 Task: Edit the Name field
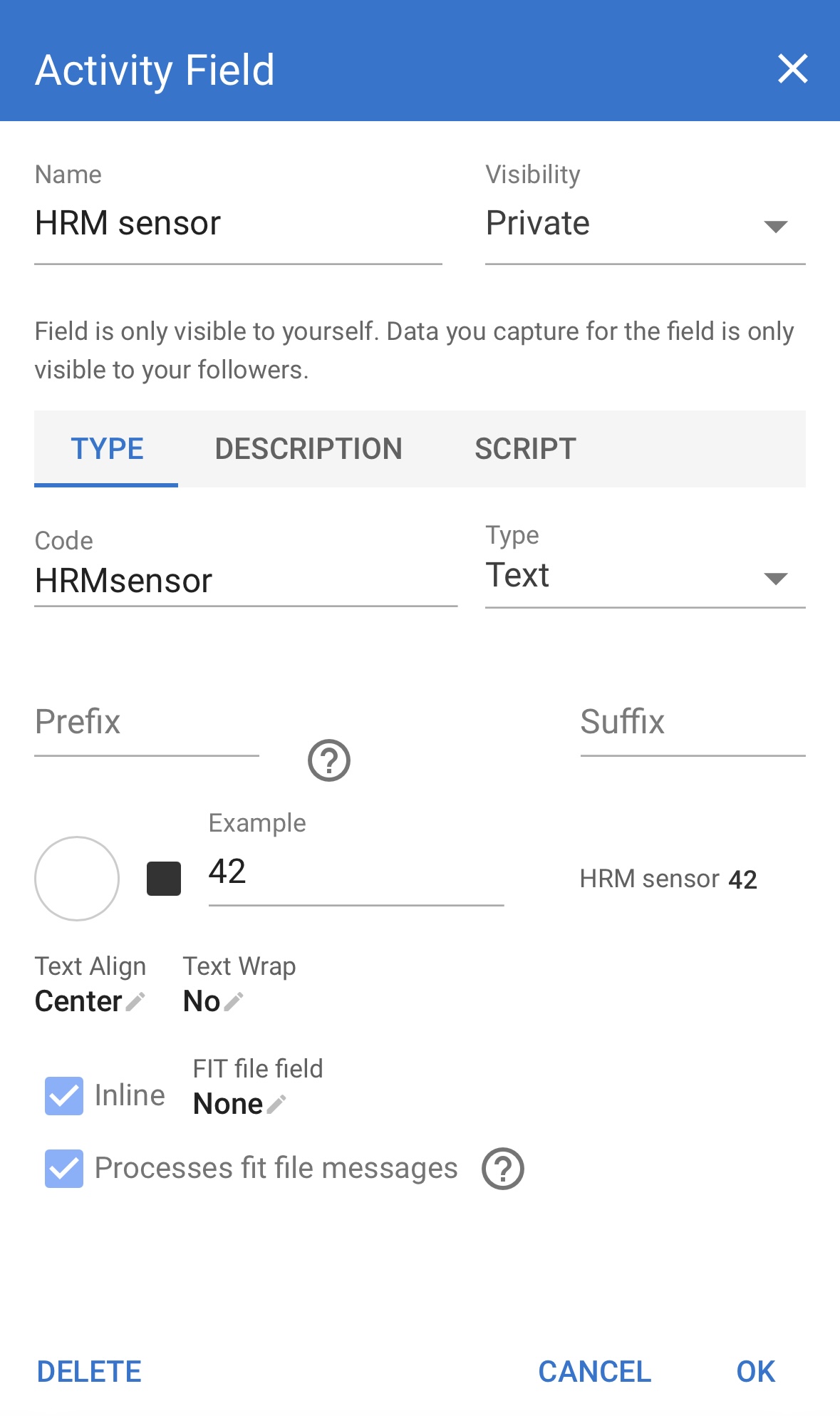[237, 224]
